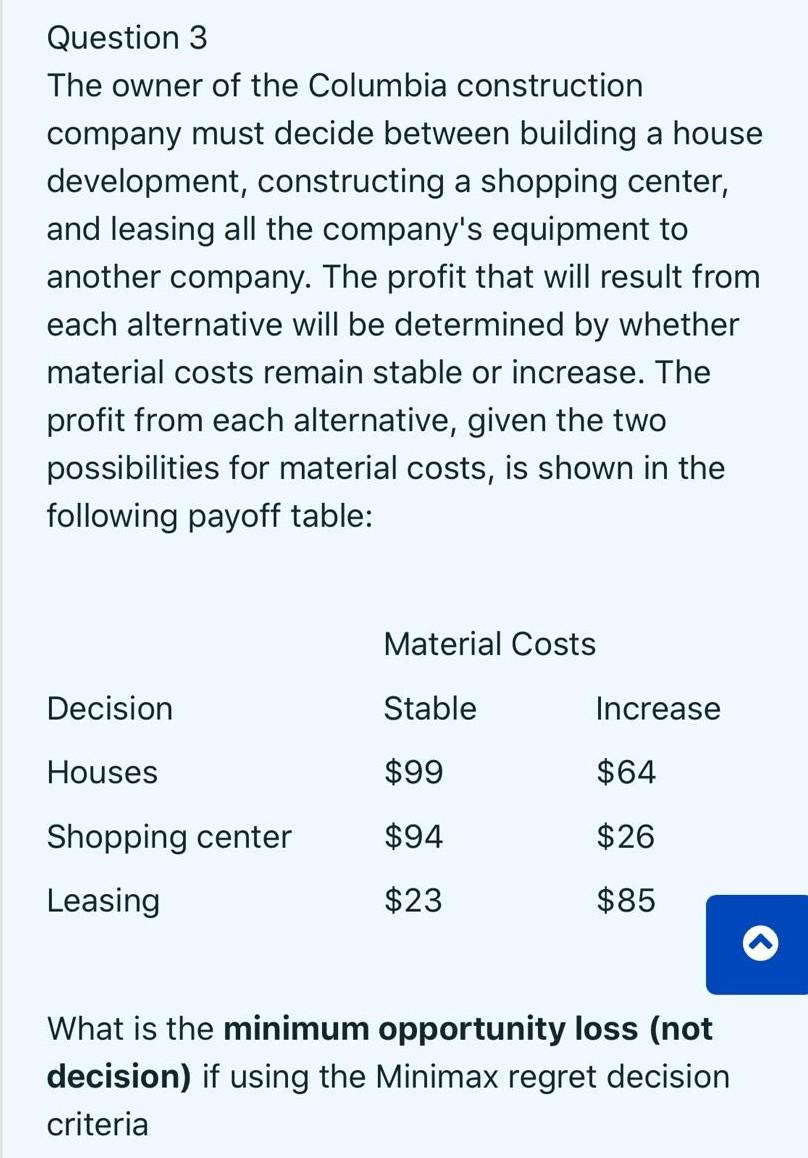Viewport: 808px width, 1158px height.
Task: Select the Leasing row label
Action: tap(102, 900)
